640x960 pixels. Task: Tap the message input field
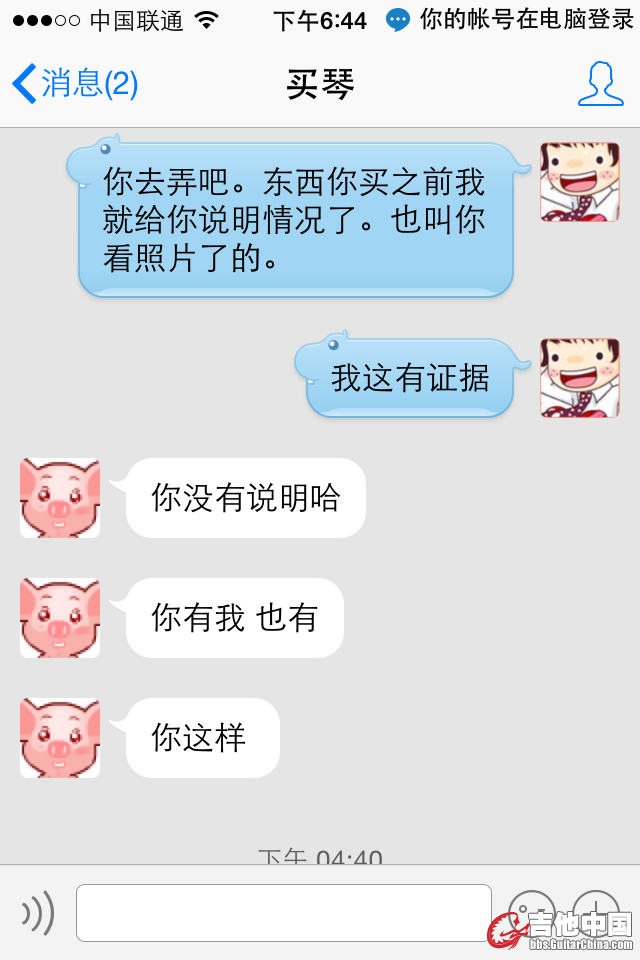coord(284,912)
